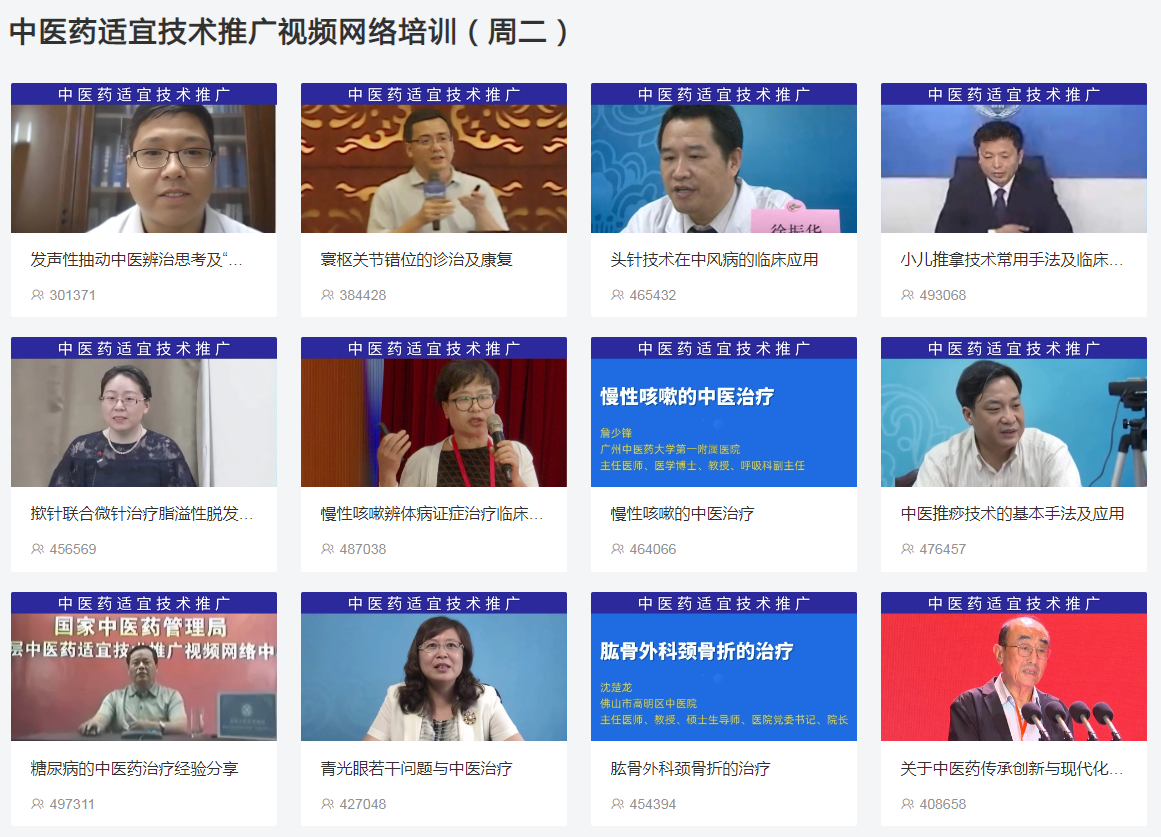This screenshot has height=837, width=1161.
Task: View the video 中医推痧技术的基本手法及应用
Action: pyautogui.click(x=1013, y=422)
